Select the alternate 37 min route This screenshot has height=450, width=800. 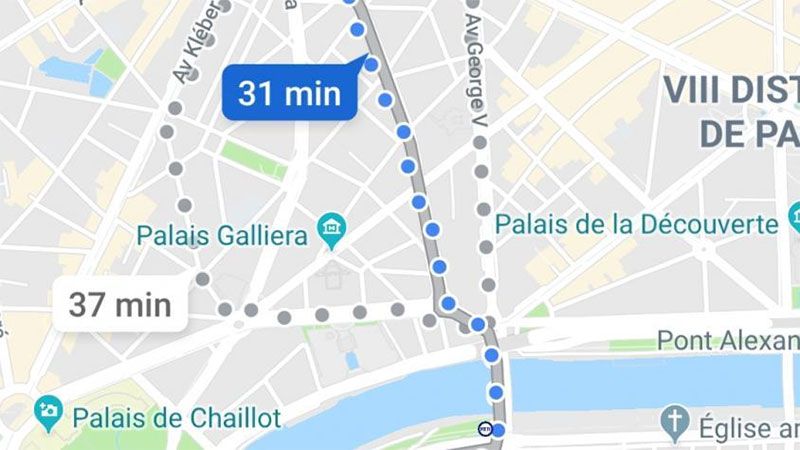pos(120,305)
